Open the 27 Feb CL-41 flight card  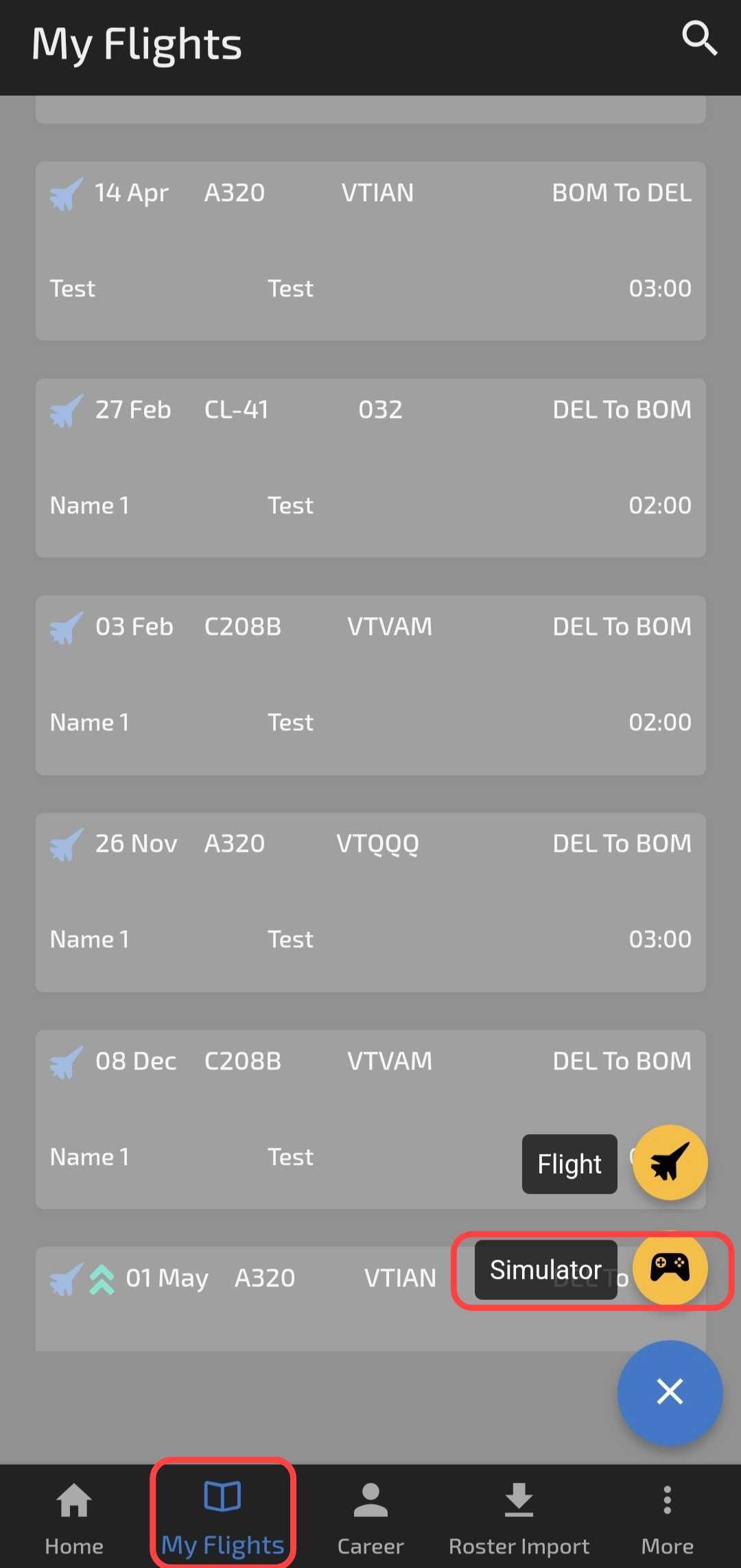[x=370, y=468]
